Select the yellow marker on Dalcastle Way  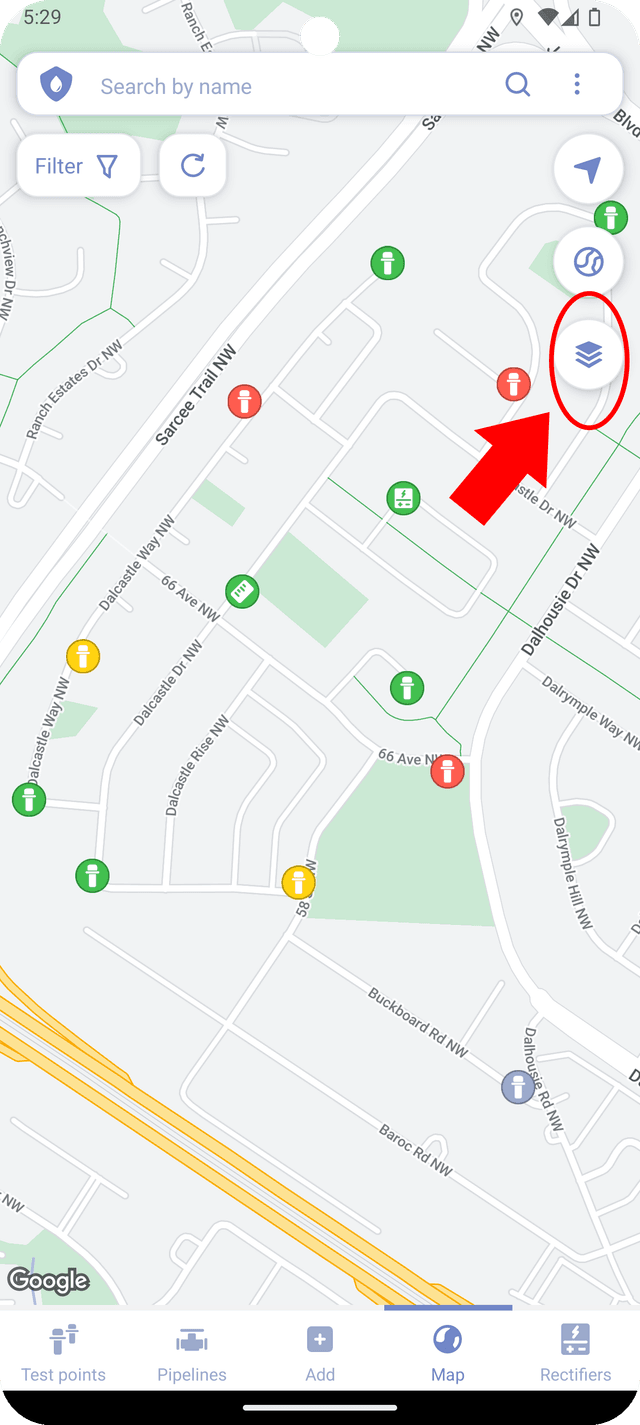point(83,656)
